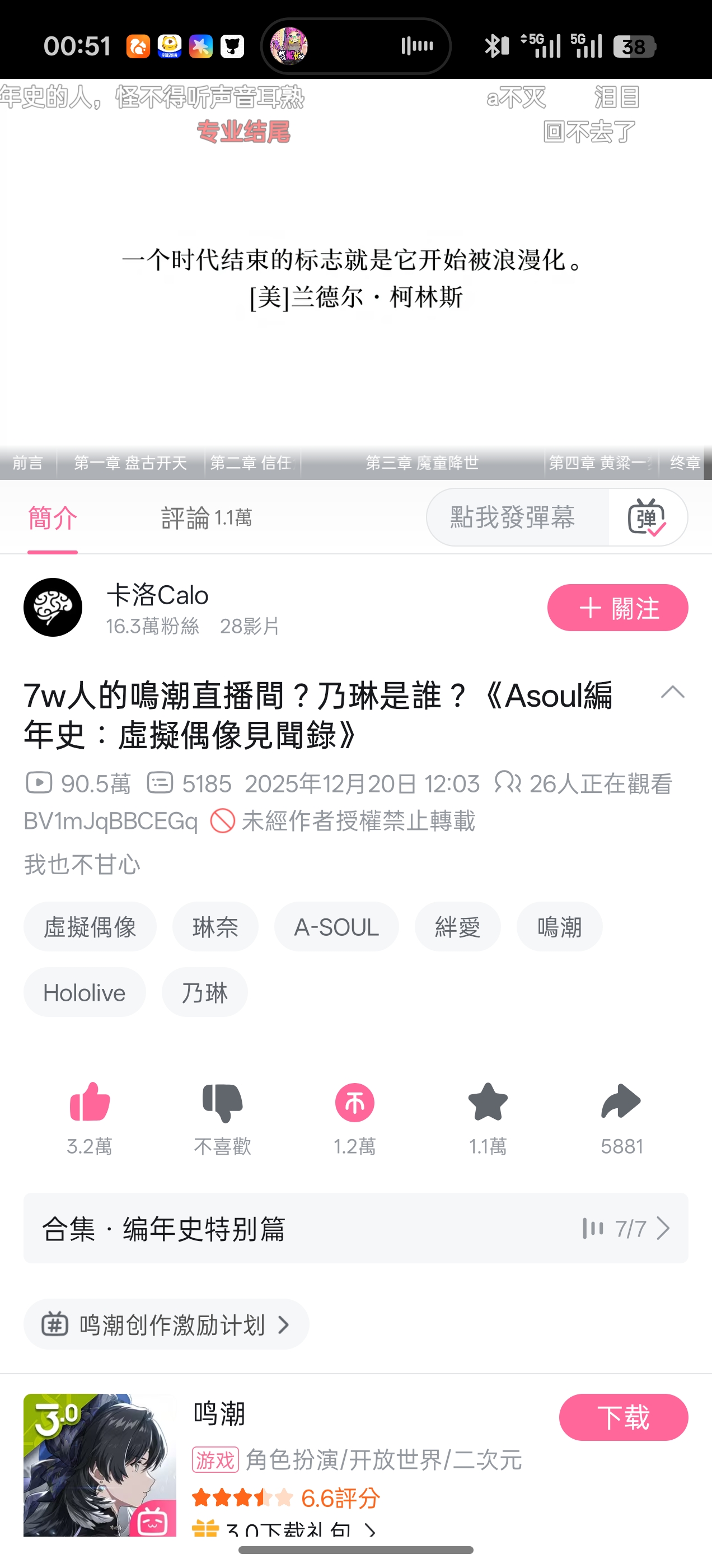
Task: Jump to chapter 第三章 魔童降世
Action: [421, 463]
